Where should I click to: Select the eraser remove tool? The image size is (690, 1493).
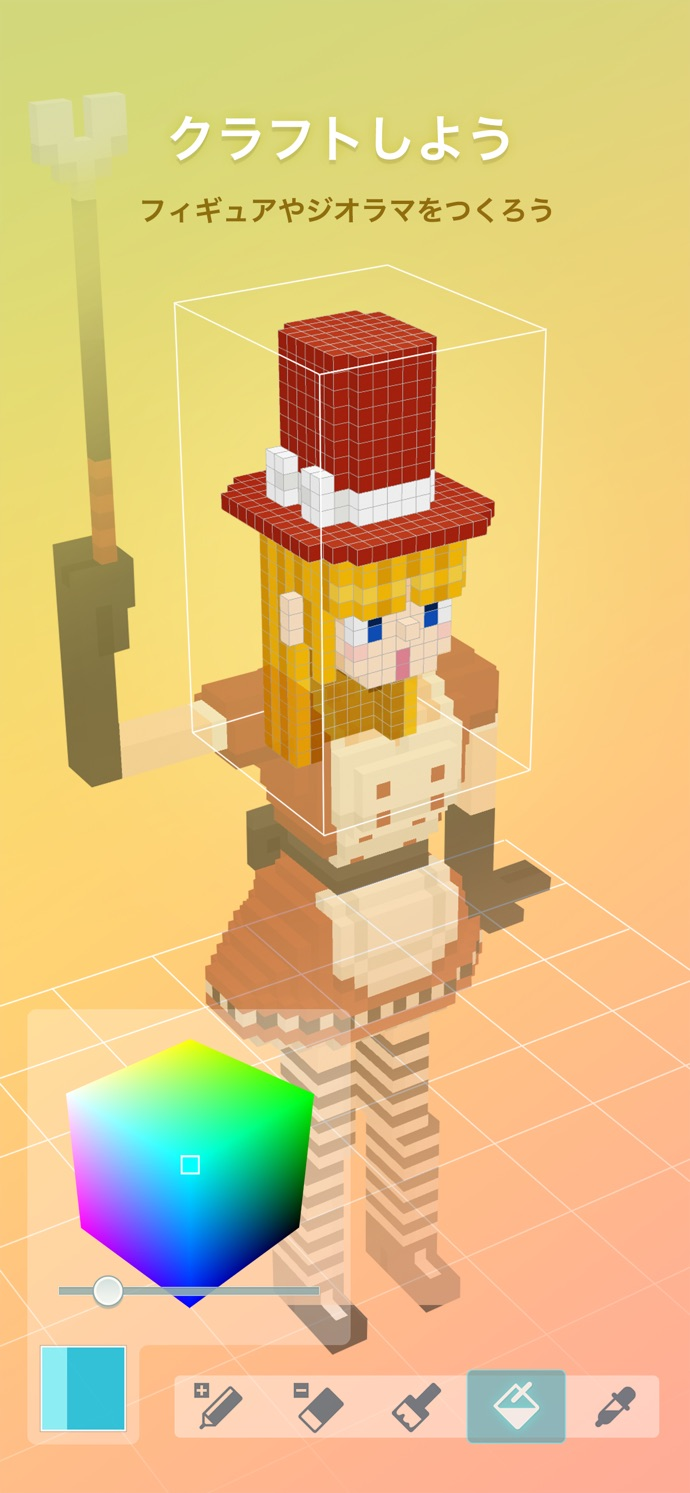[x=318, y=1405]
